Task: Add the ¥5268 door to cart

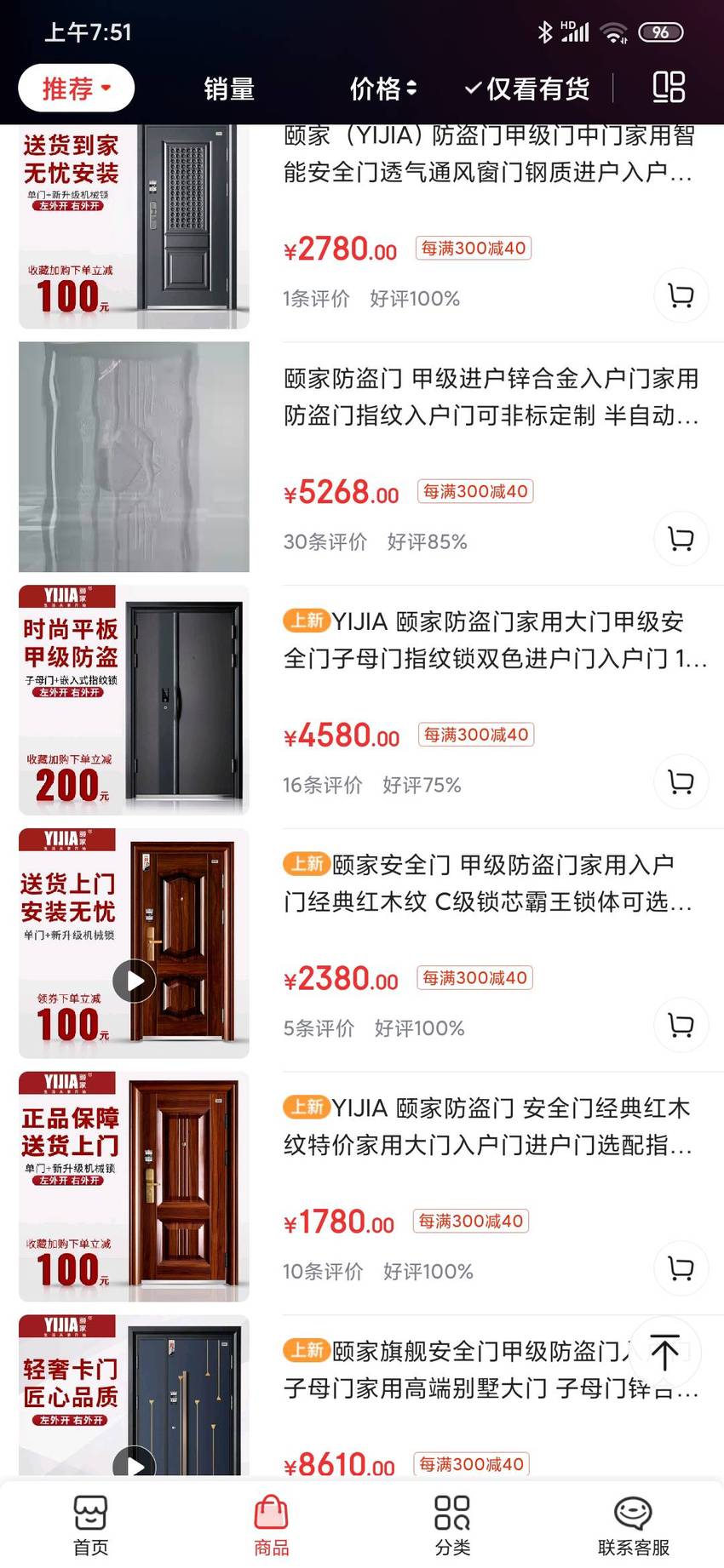Action: click(x=681, y=540)
